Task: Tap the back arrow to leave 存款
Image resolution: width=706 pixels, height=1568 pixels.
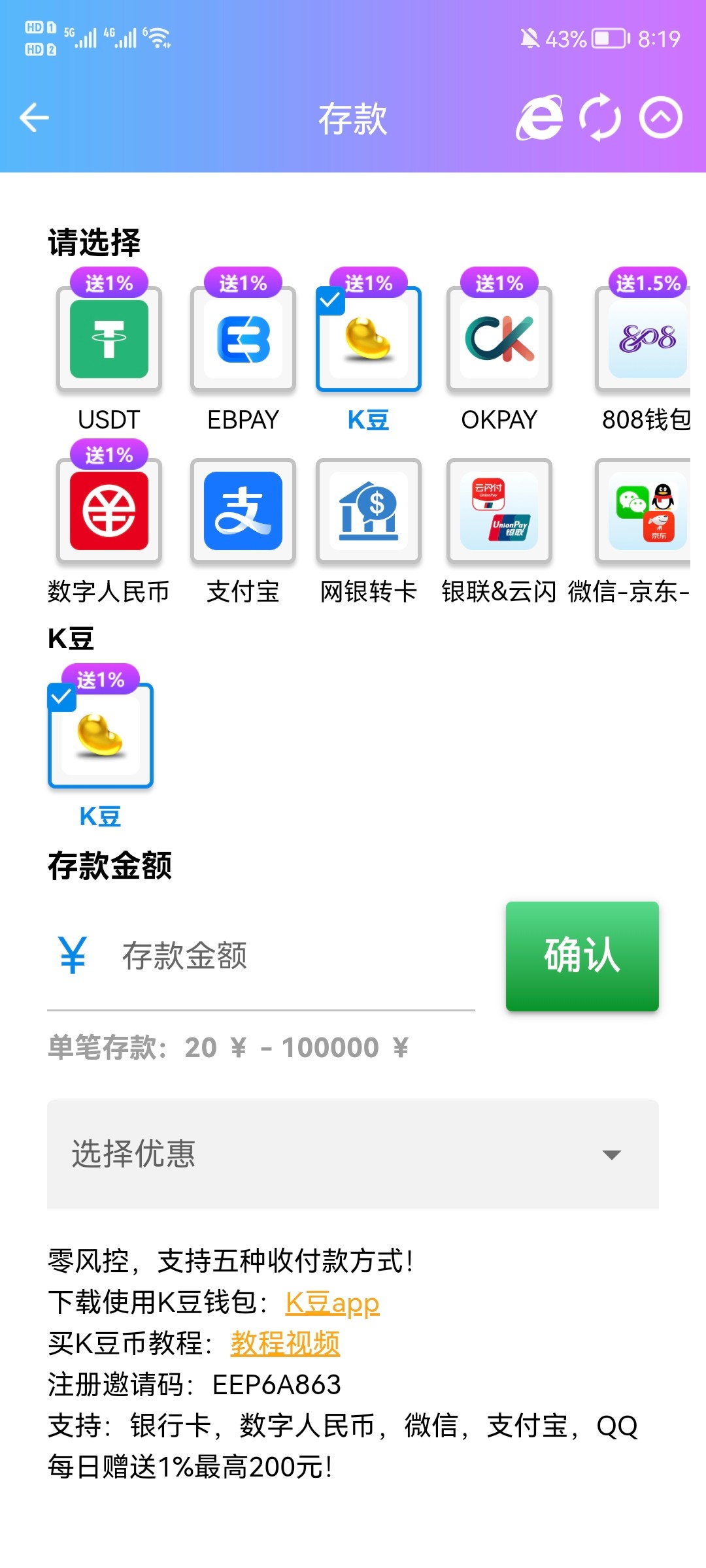Action: [33, 118]
